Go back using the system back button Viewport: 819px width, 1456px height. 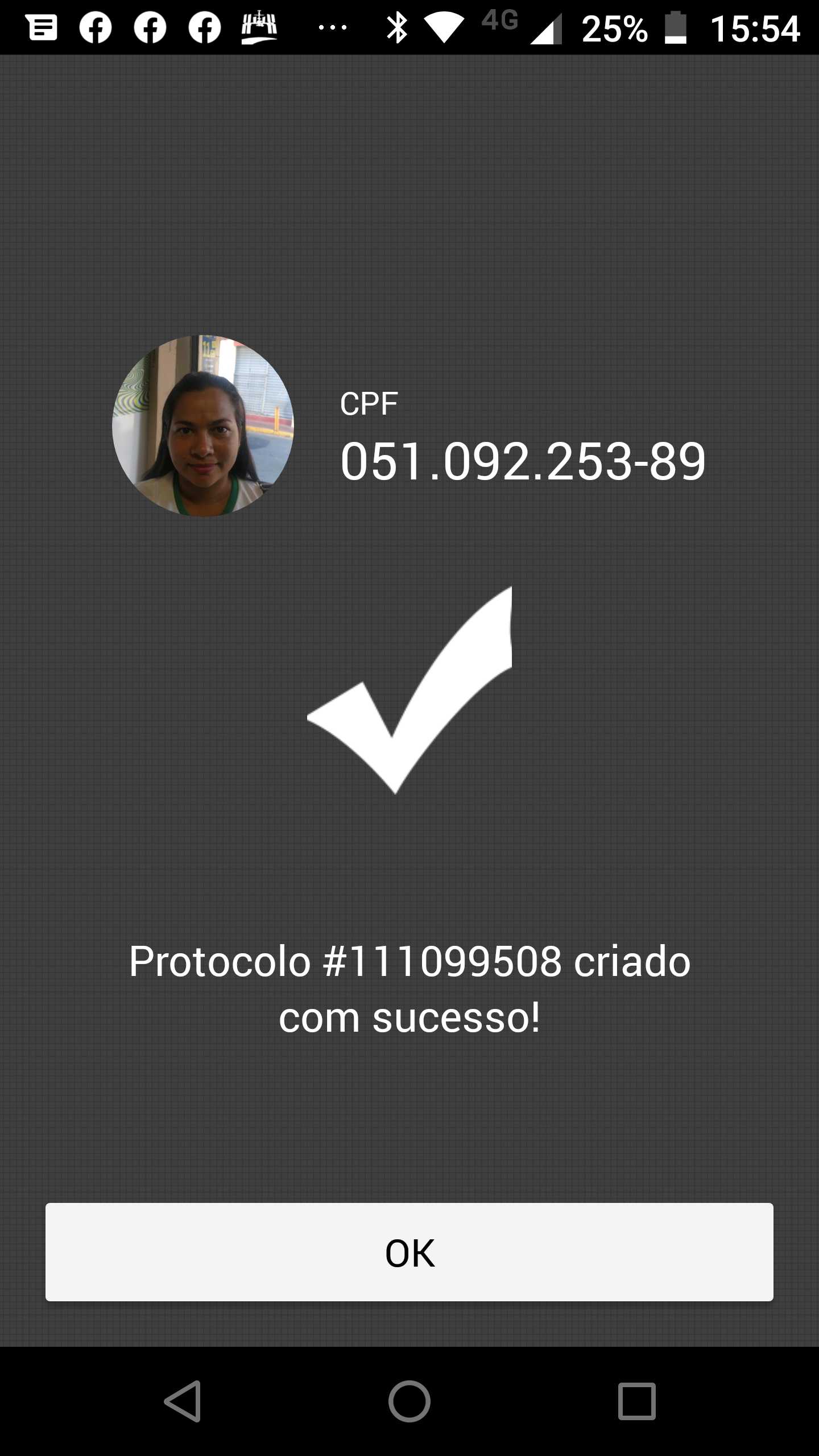point(183,1401)
